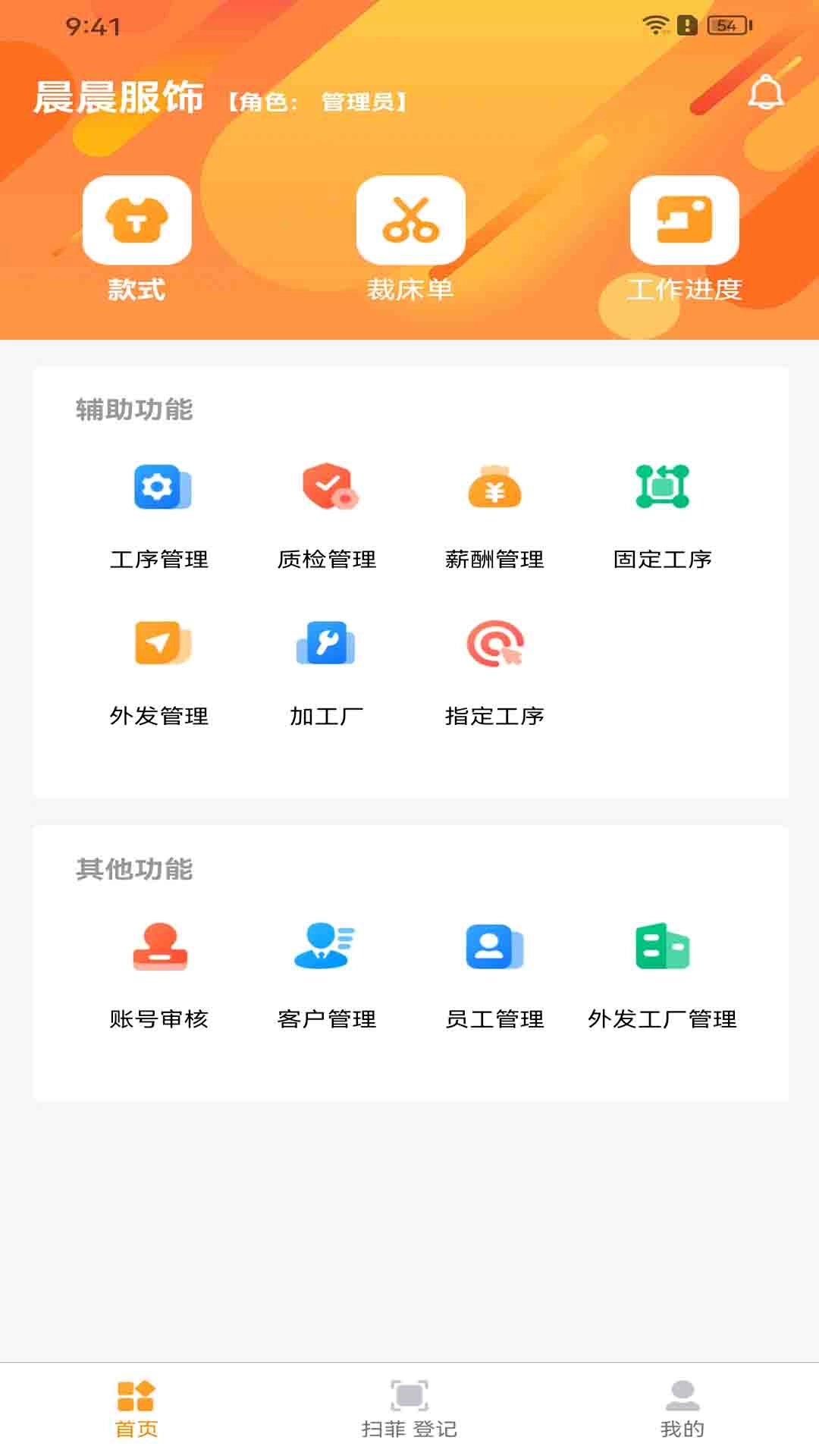Switch to the 扫菲 登记 scan tab
The image size is (819, 1456).
click(409, 1407)
